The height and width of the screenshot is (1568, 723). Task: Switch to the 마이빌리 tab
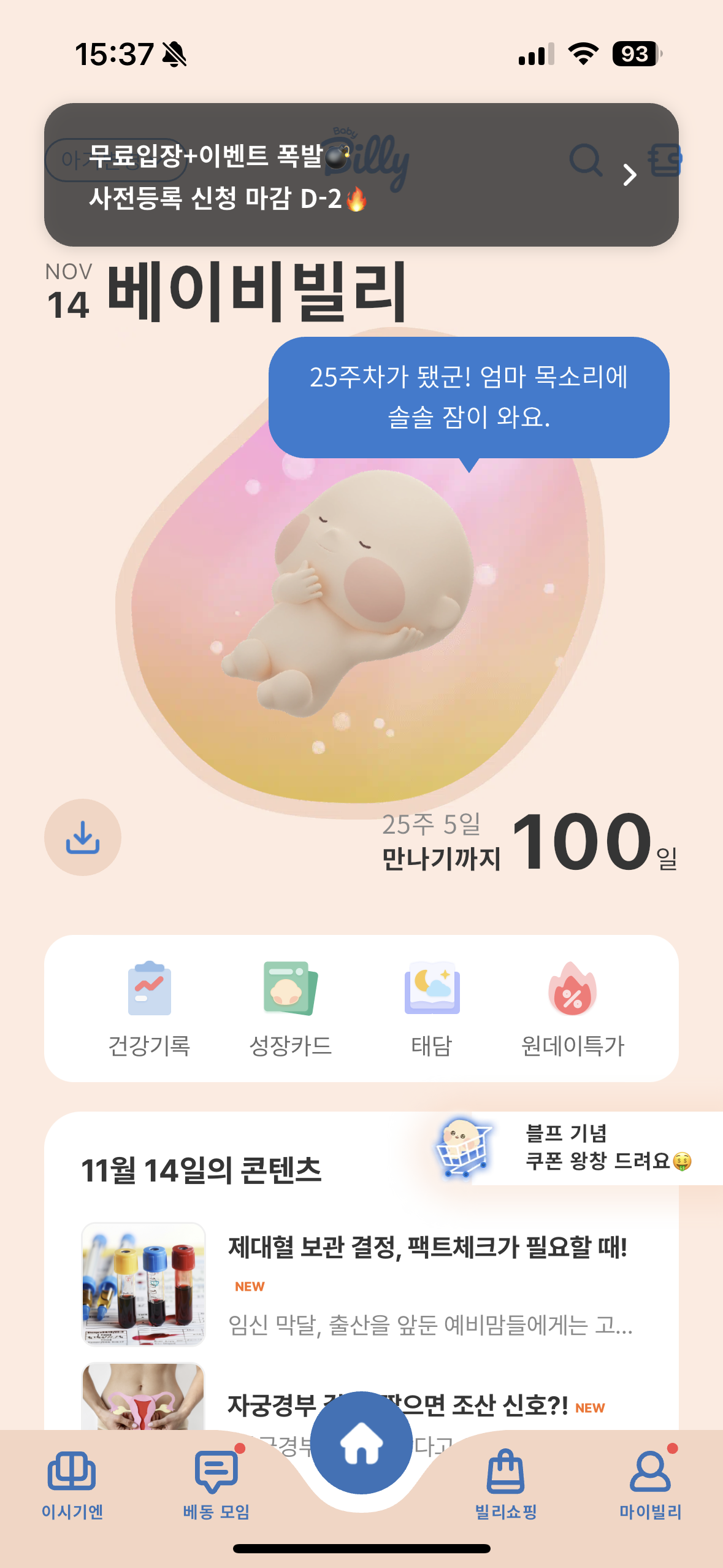tap(650, 1483)
